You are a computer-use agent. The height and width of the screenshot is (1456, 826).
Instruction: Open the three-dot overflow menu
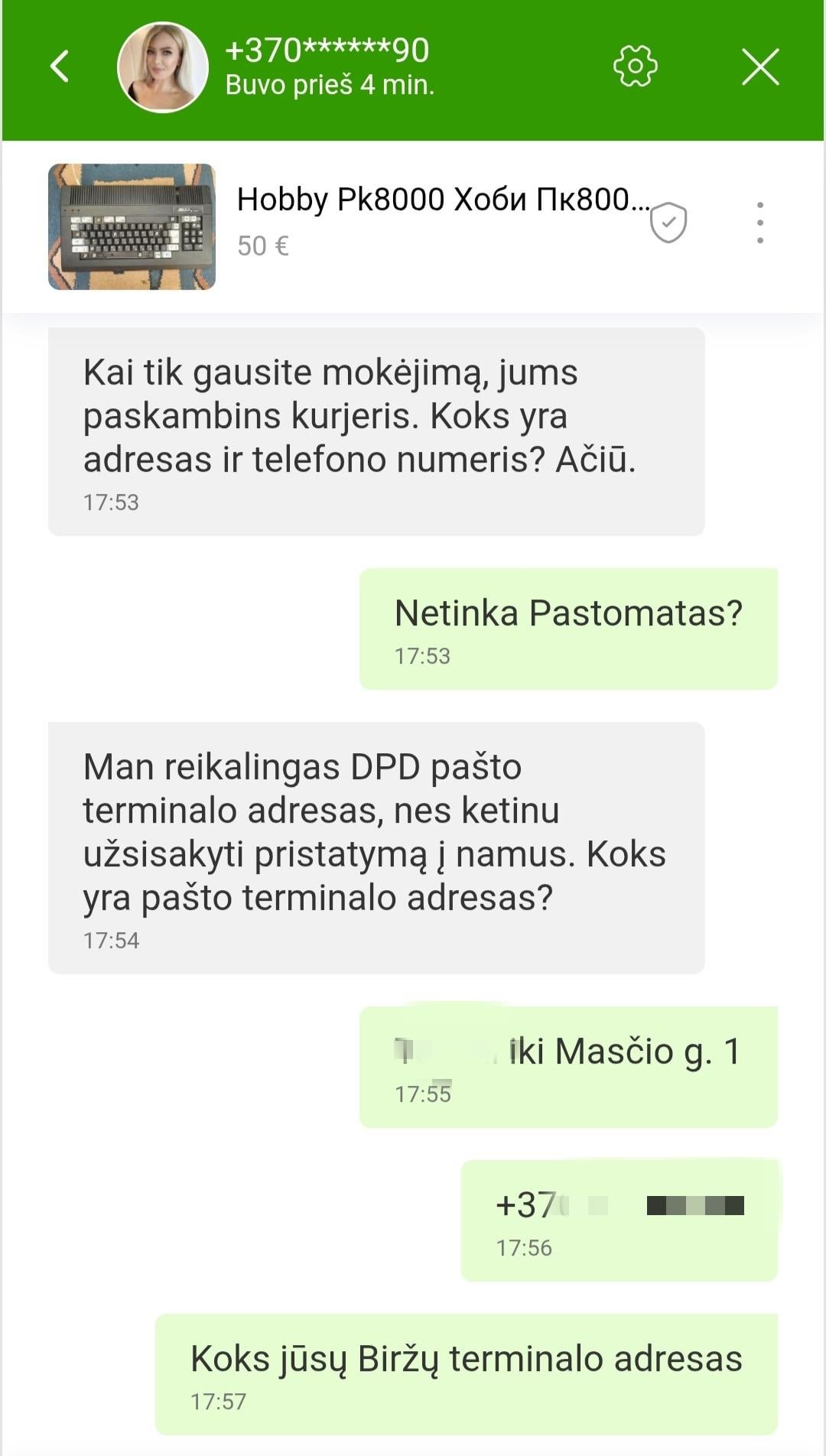759,223
